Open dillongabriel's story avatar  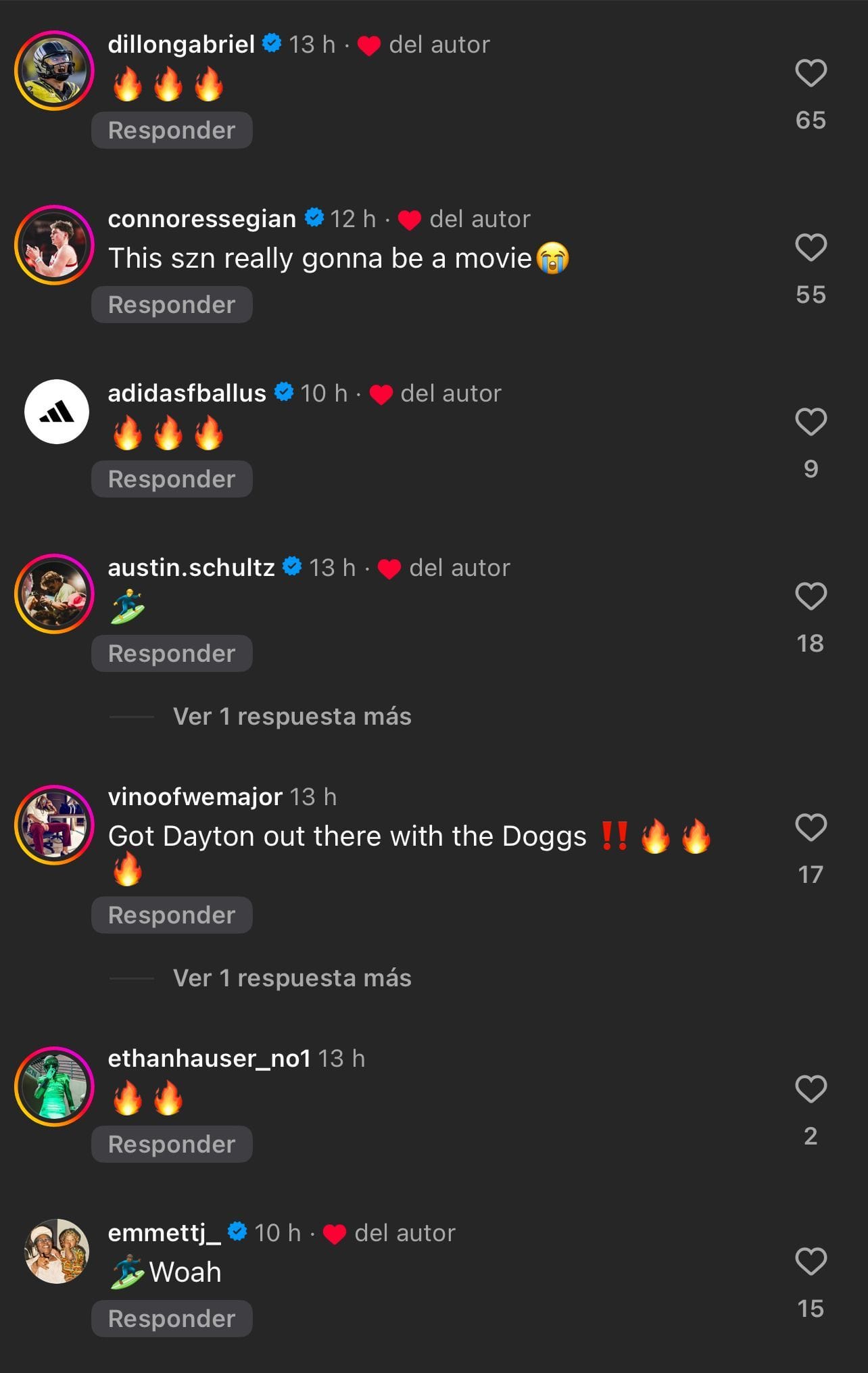pyautogui.click(x=54, y=70)
